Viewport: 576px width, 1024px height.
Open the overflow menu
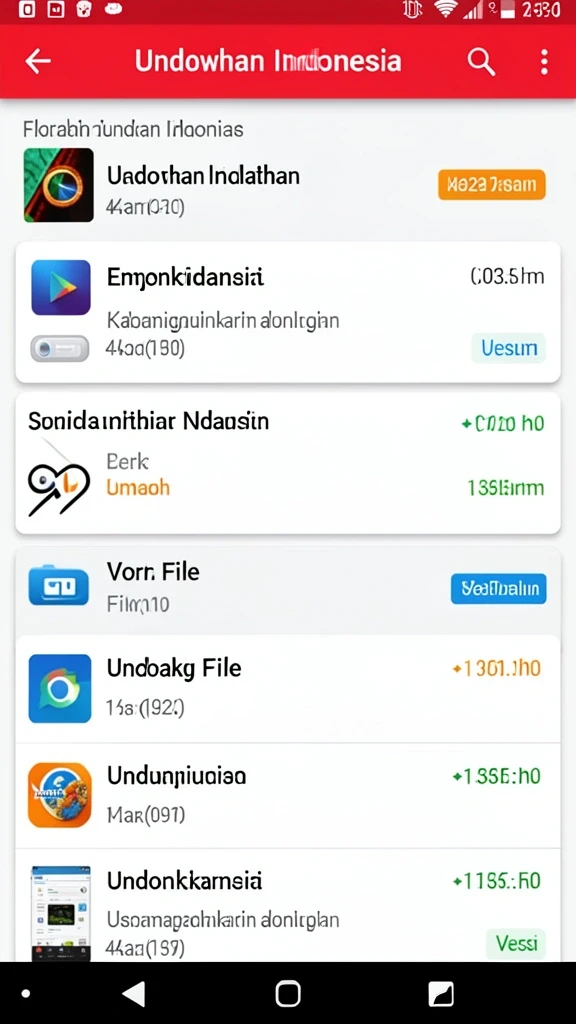[544, 62]
